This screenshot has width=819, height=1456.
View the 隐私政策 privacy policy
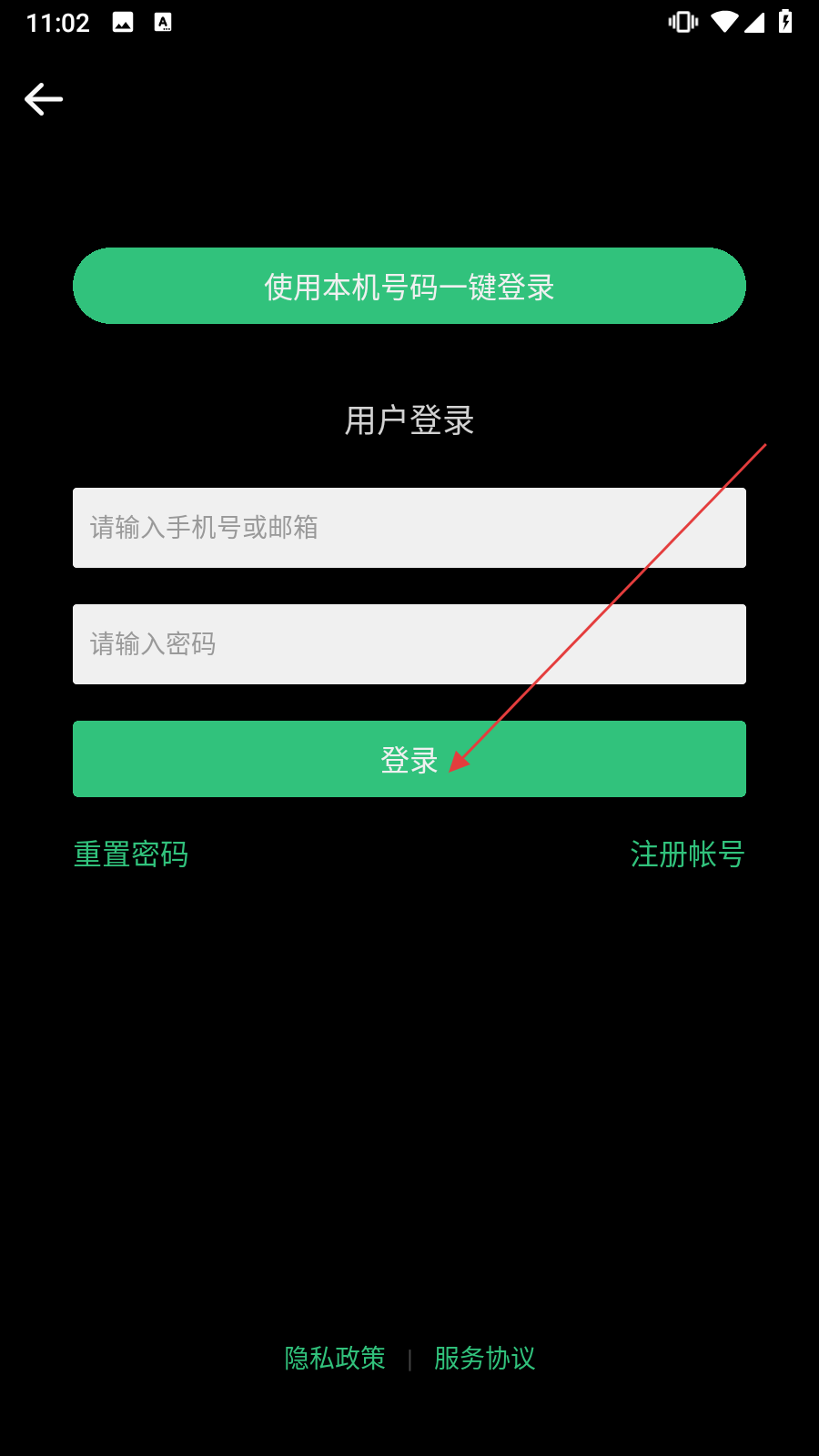point(335,1358)
